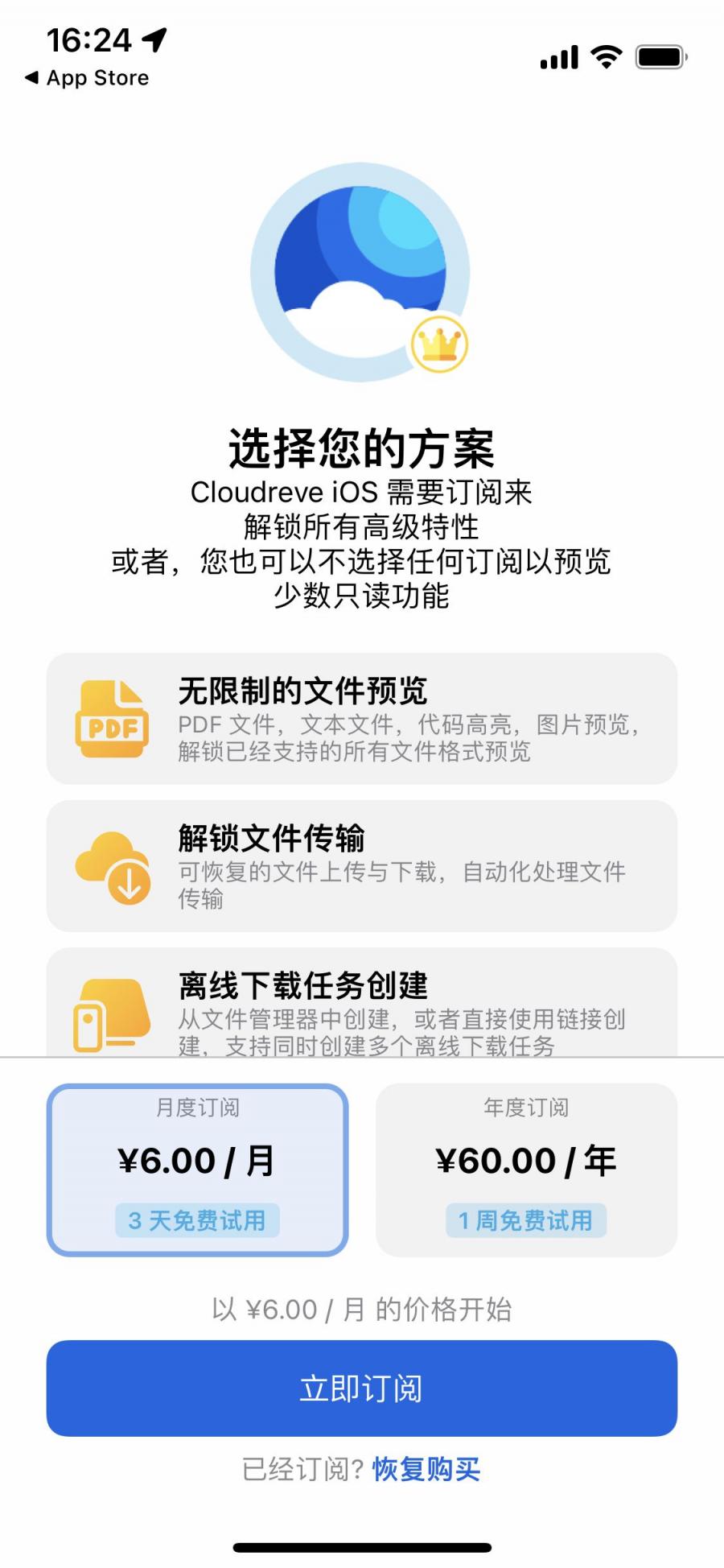This screenshot has height=1568, width=724.
Task: Click the crown premium badge on the logo
Action: [438, 342]
